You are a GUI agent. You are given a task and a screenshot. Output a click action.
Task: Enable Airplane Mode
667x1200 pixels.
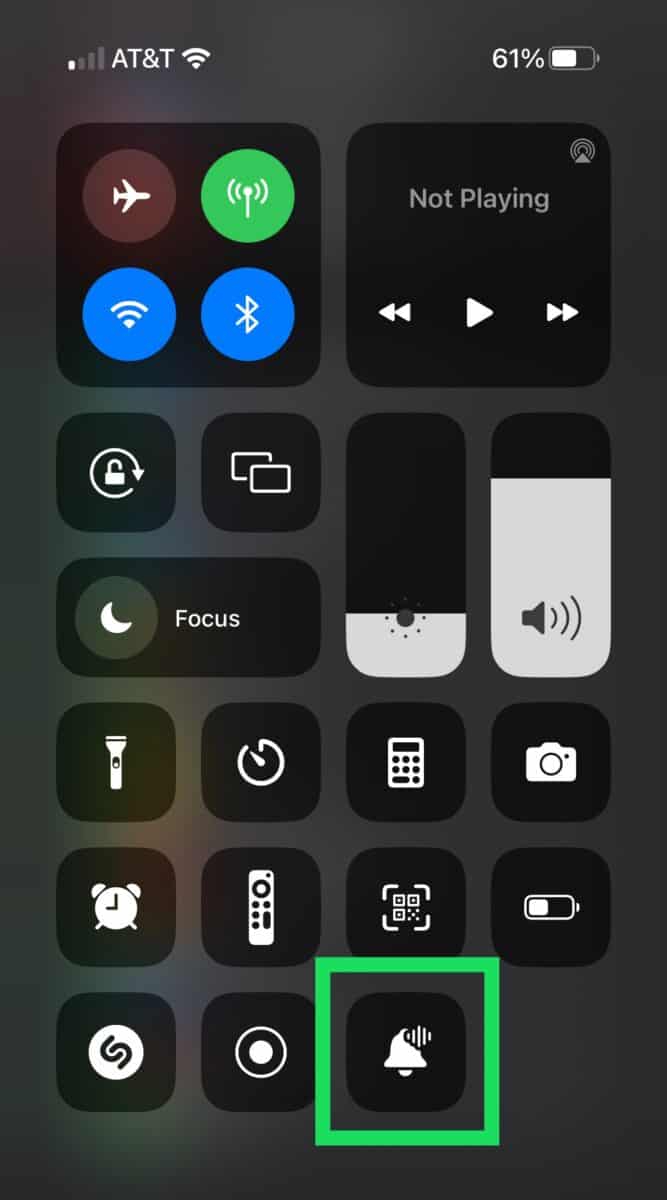129,196
